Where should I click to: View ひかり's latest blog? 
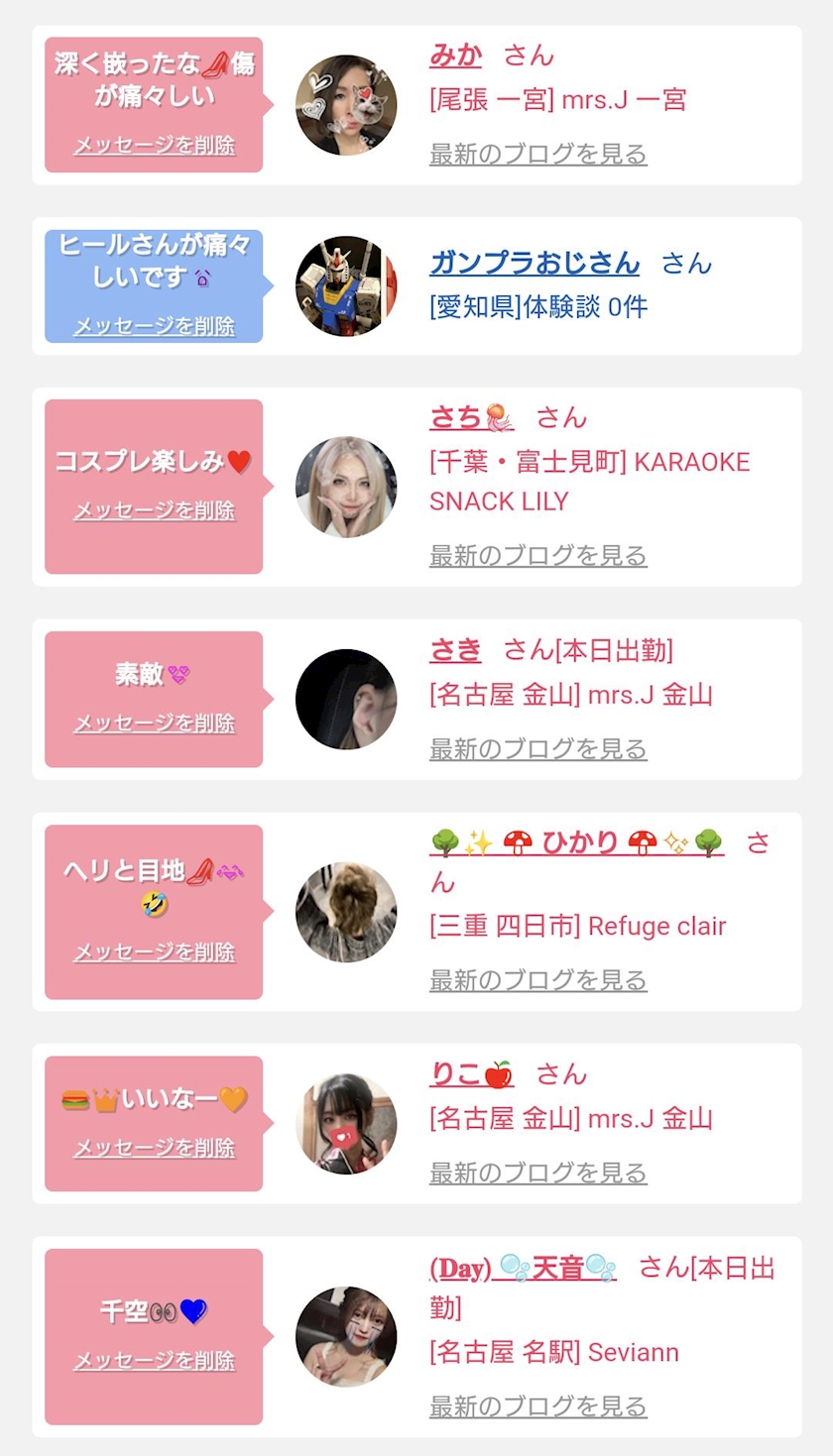coord(537,980)
